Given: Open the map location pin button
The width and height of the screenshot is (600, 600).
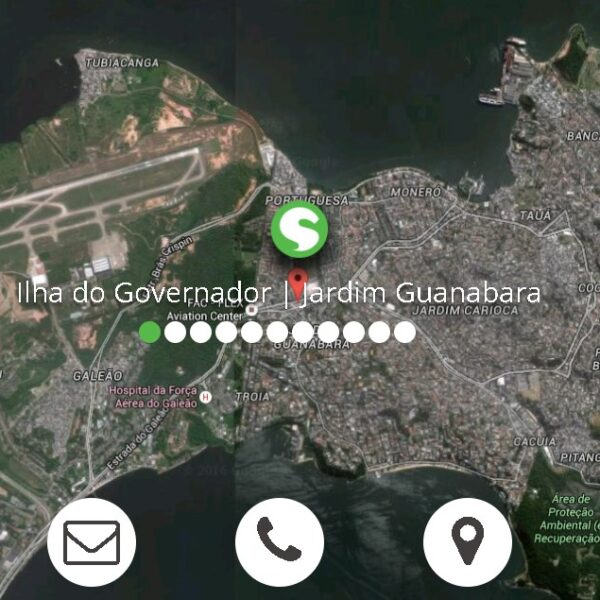Looking at the screenshot, I should pyautogui.click(x=467, y=542).
